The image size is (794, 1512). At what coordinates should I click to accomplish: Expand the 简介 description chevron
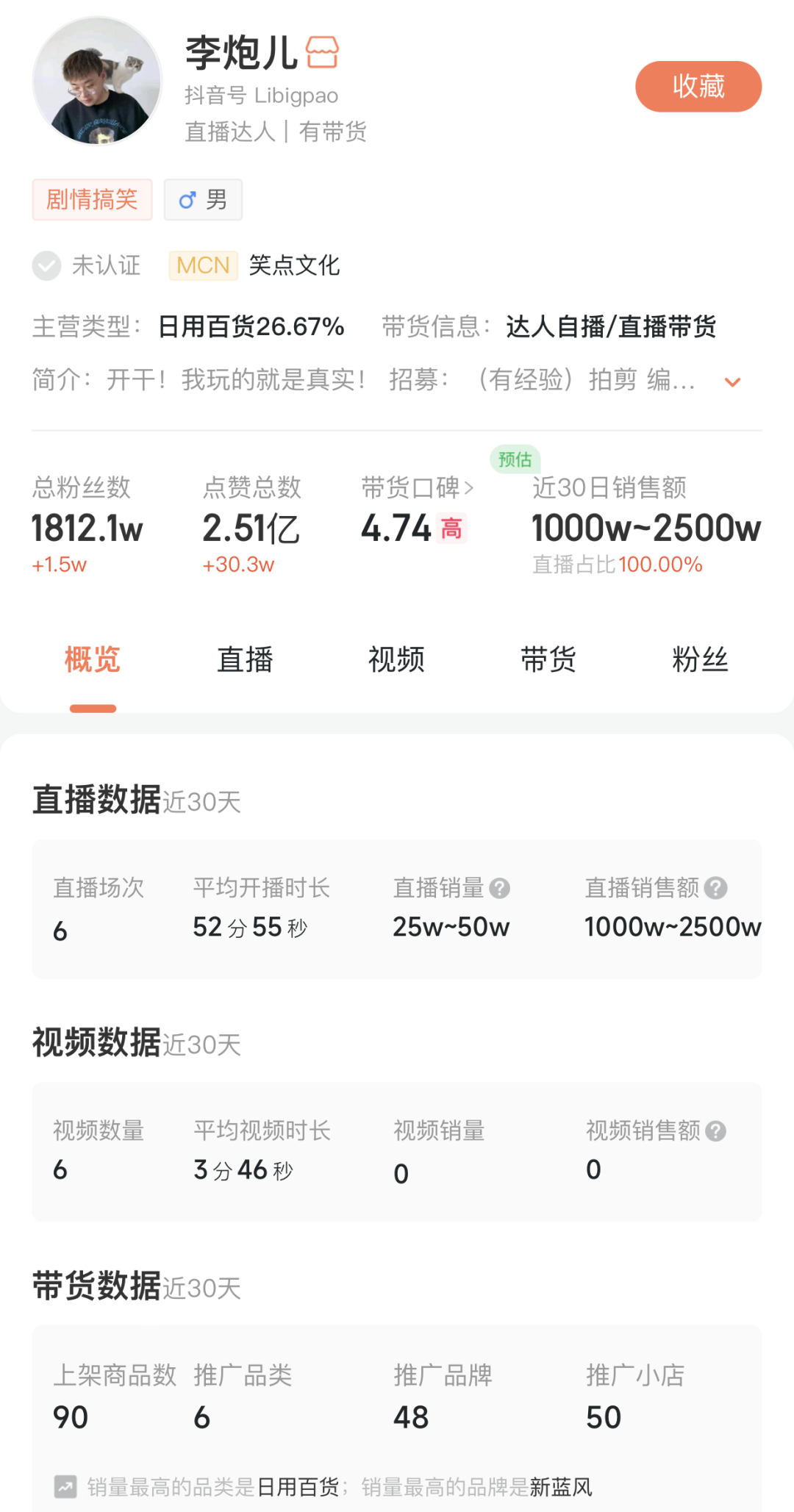[x=732, y=381]
